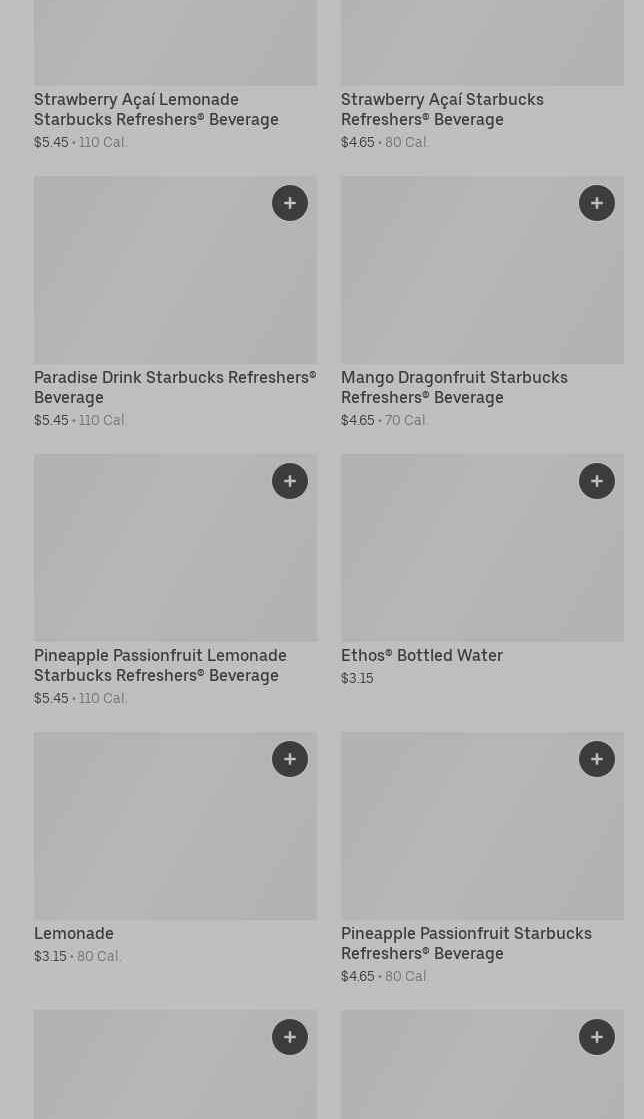Image resolution: width=644 pixels, height=1119 pixels.
Task: Add Pineapple Passionfruit Lemonade to order
Action: click(x=290, y=481)
